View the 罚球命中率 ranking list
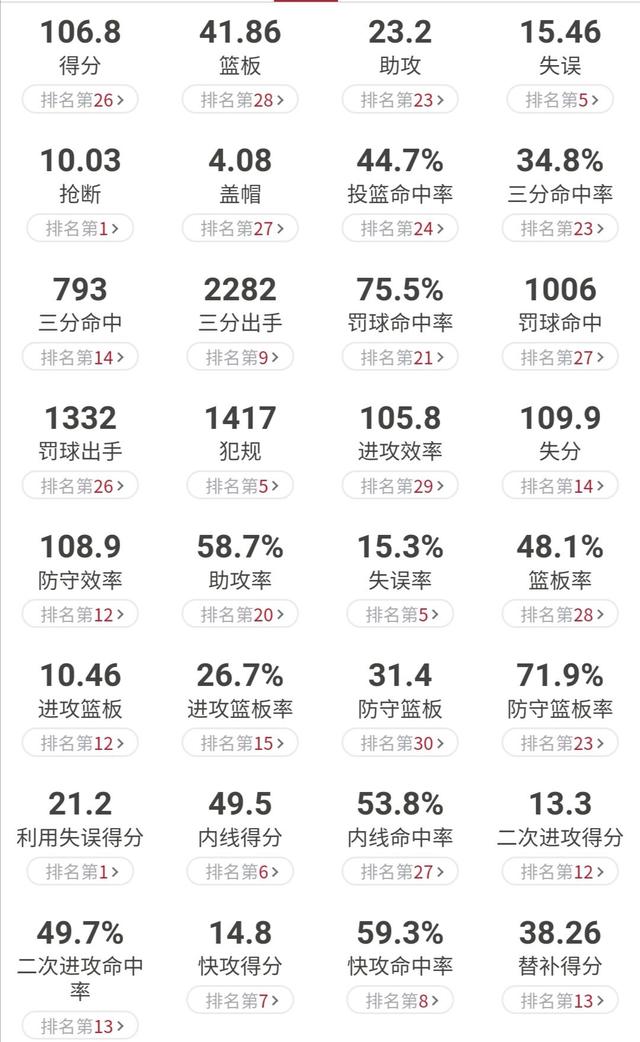The height and width of the screenshot is (1042, 640). (400, 358)
